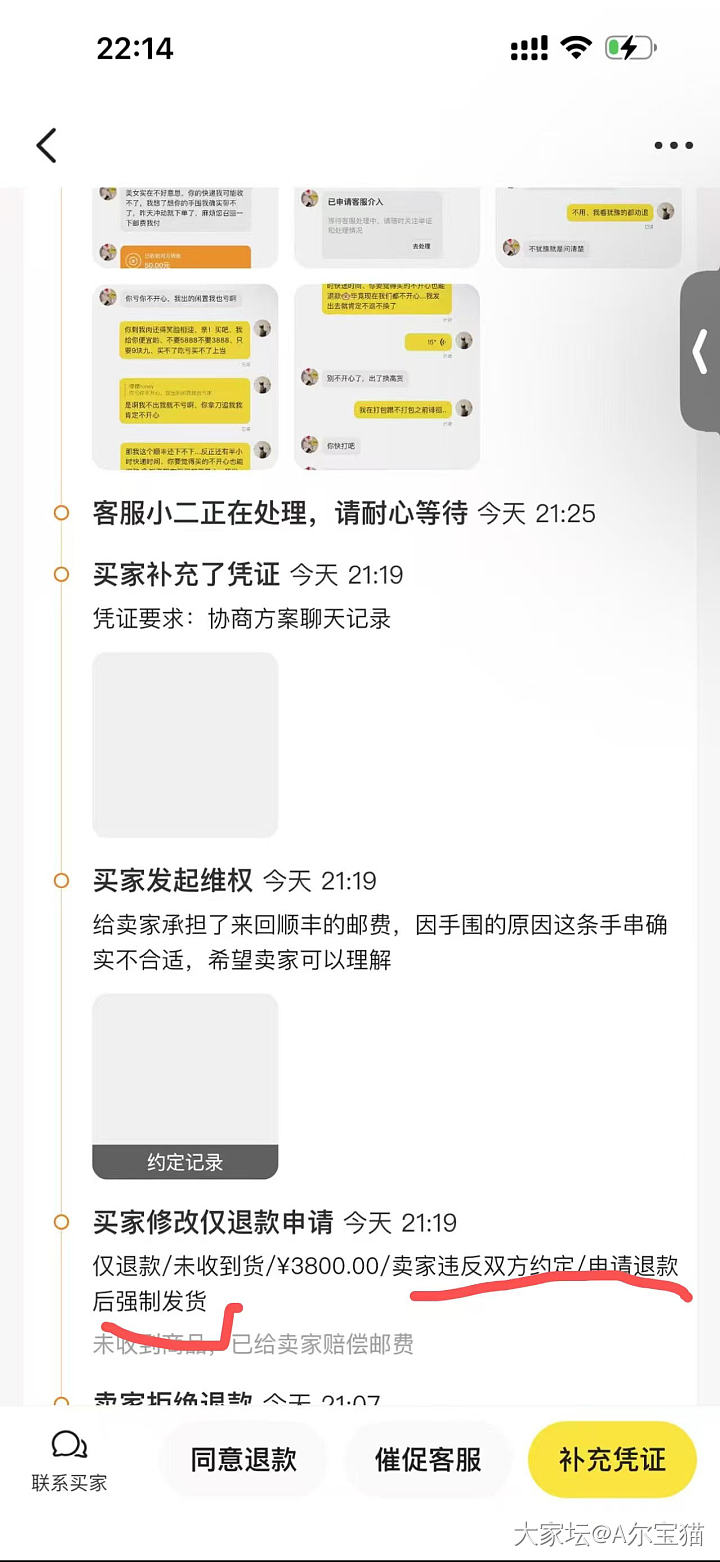Open the 约定记录 evidence image
The width and height of the screenshot is (720, 1562).
pyautogui.click(x=185, y=1086)
